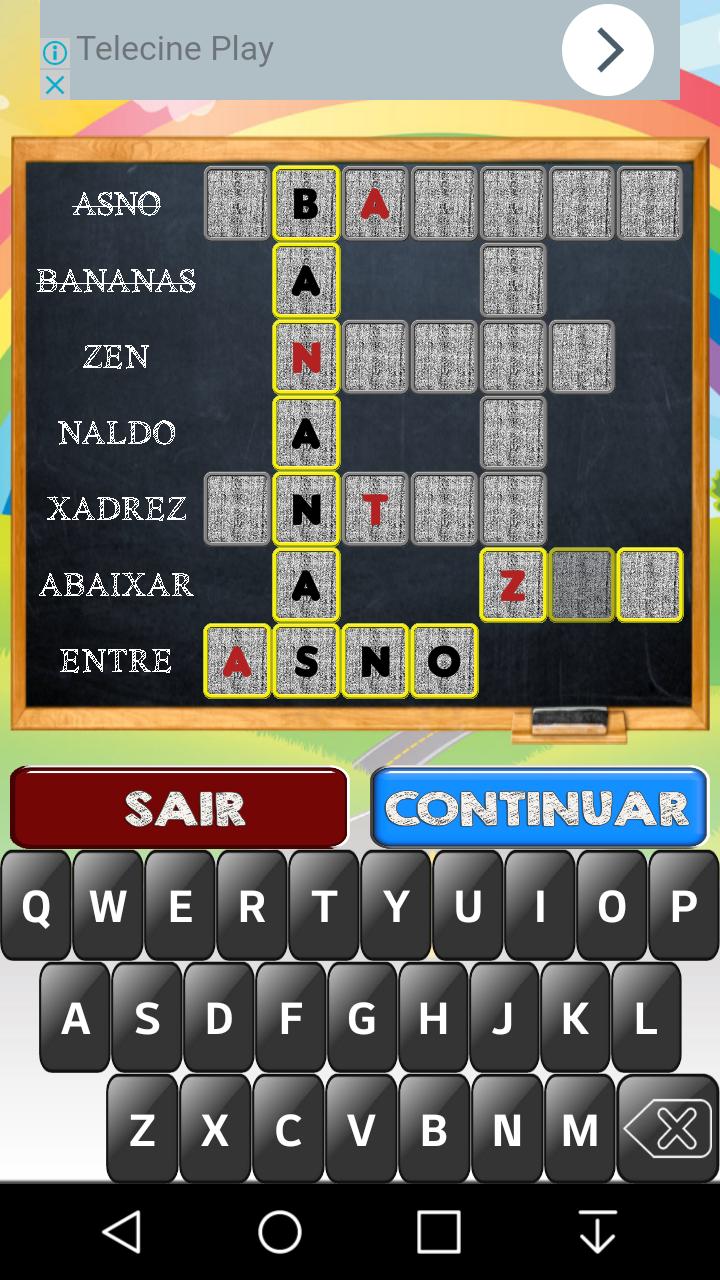Type the letter G on the keyboard
The width and height of the screenshot is (720, 1280).
point(361,1018)
